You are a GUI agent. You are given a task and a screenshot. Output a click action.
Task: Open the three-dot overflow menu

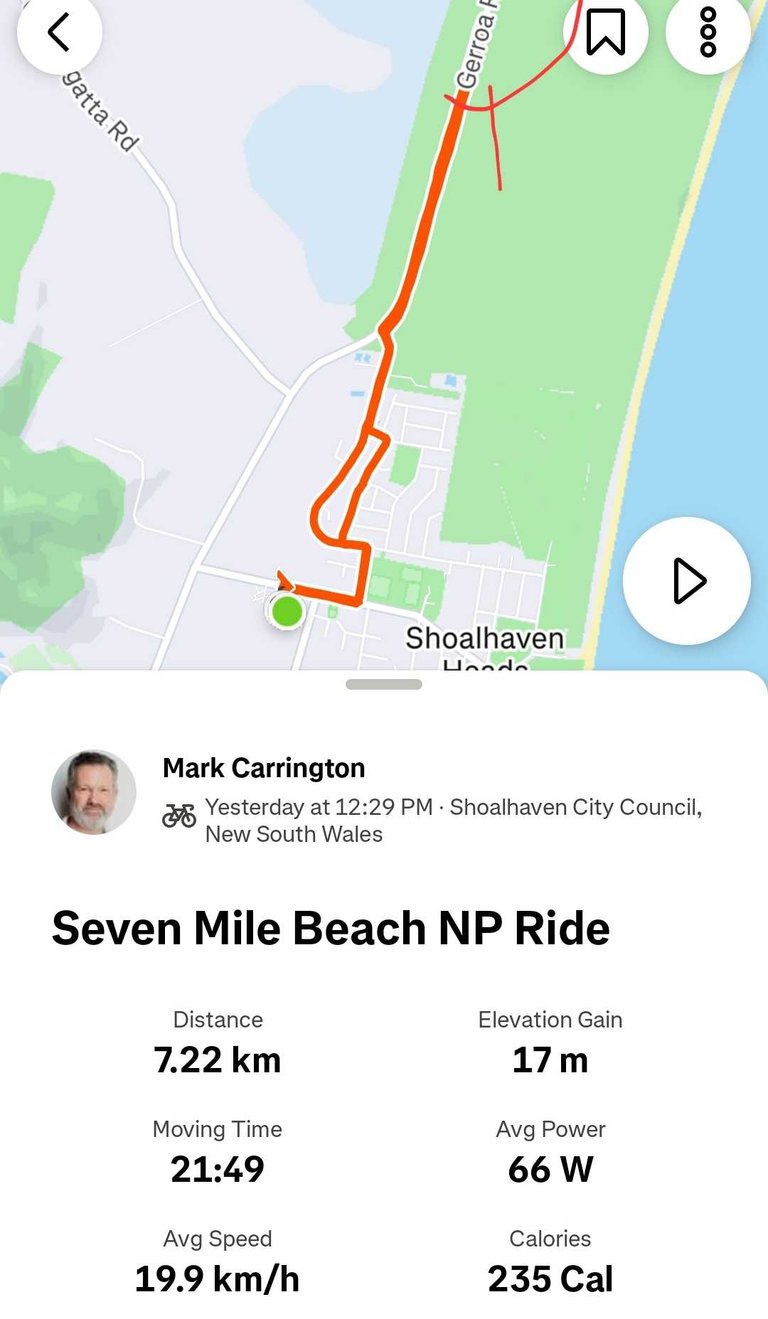pos(708,32)
